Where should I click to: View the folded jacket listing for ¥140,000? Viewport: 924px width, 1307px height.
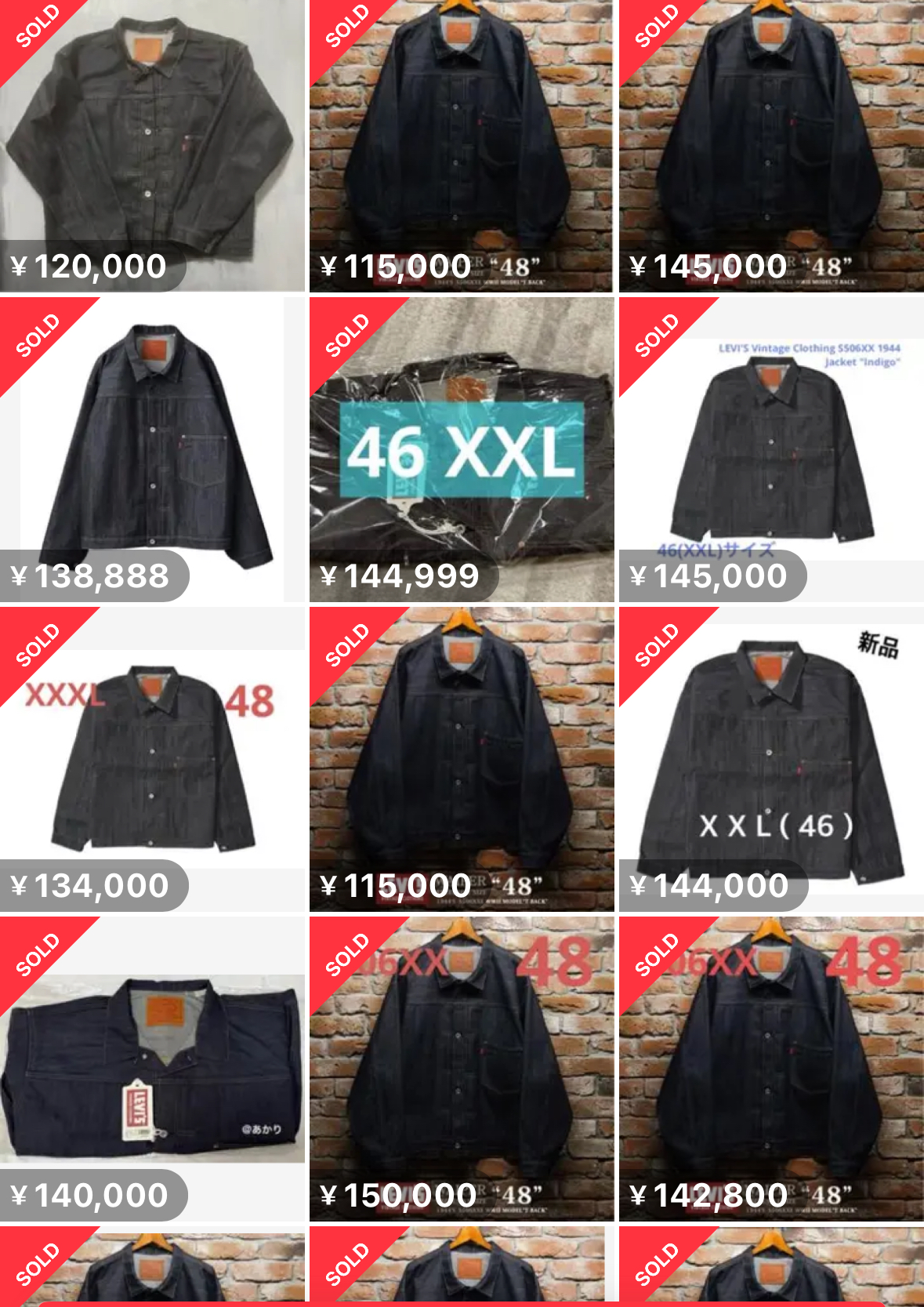coord(151,1068)
